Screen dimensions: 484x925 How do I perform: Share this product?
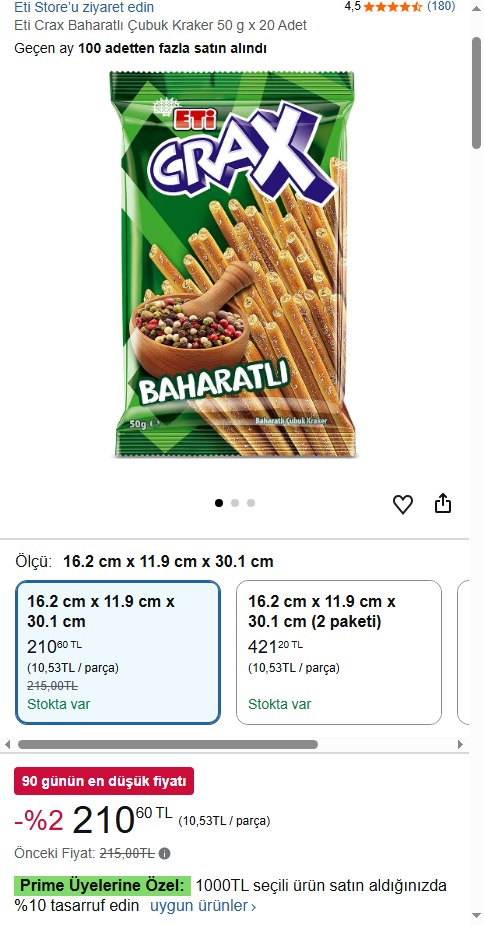click(x=443, y=504)
